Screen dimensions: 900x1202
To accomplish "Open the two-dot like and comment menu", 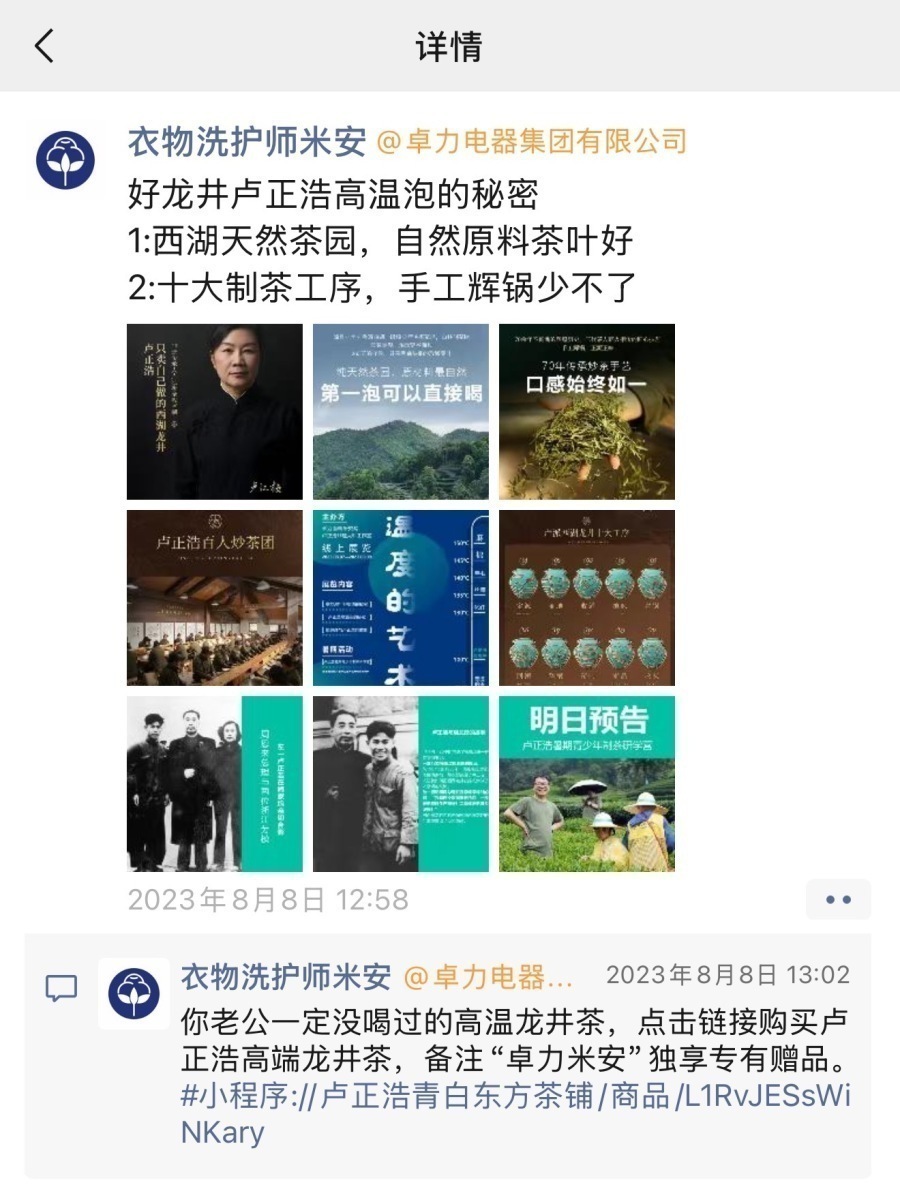I will (838, 899).
